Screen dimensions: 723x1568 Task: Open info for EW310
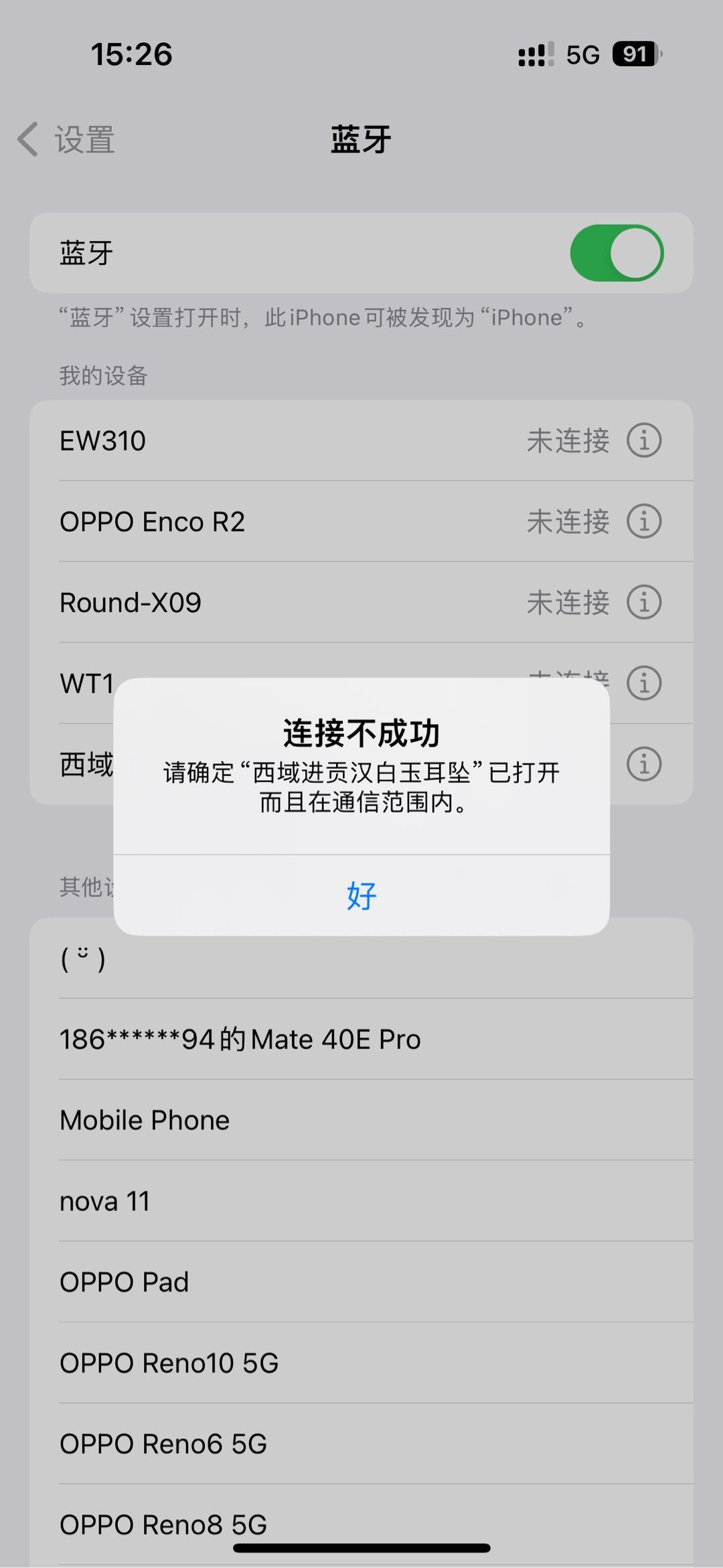[644, 441]
